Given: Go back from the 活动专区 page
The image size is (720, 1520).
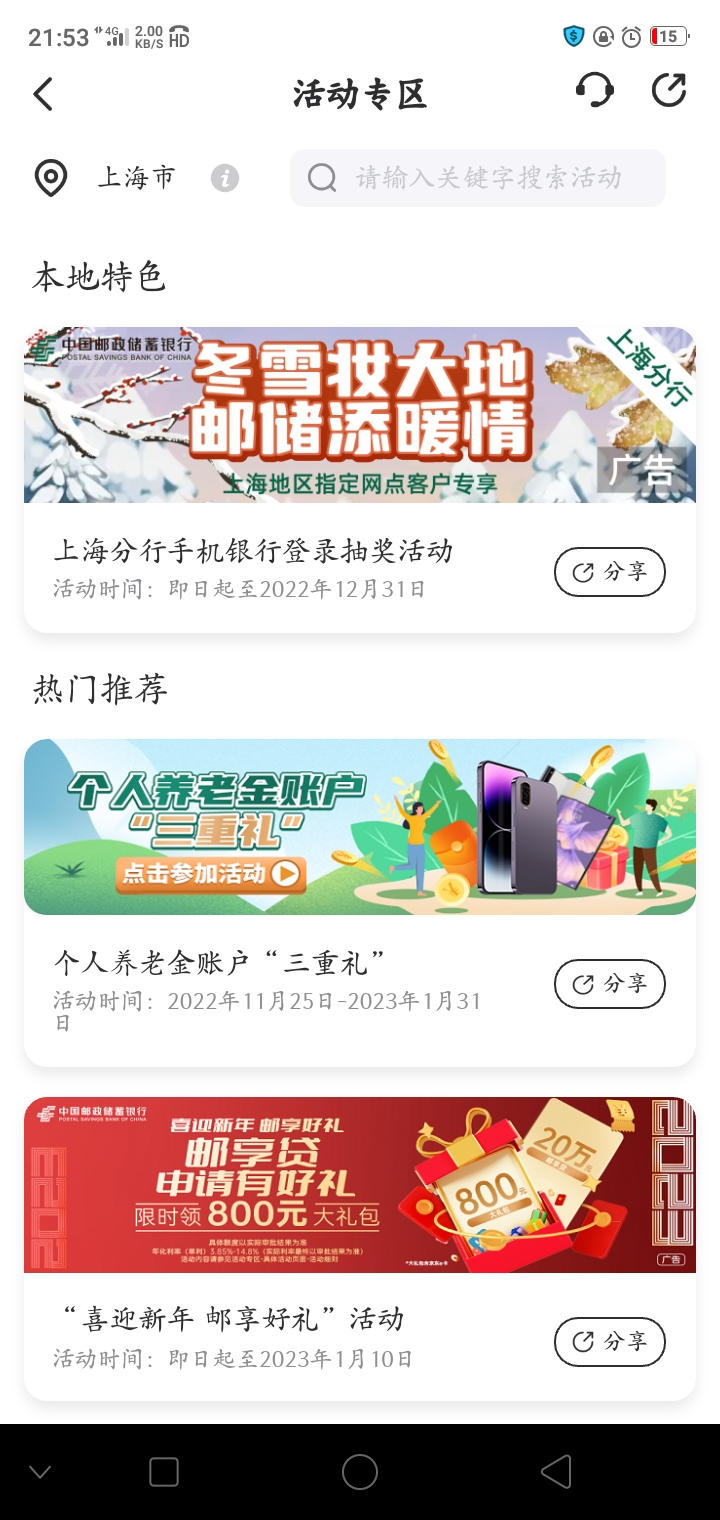Looking at the screenshot, I should pos(43,94).
